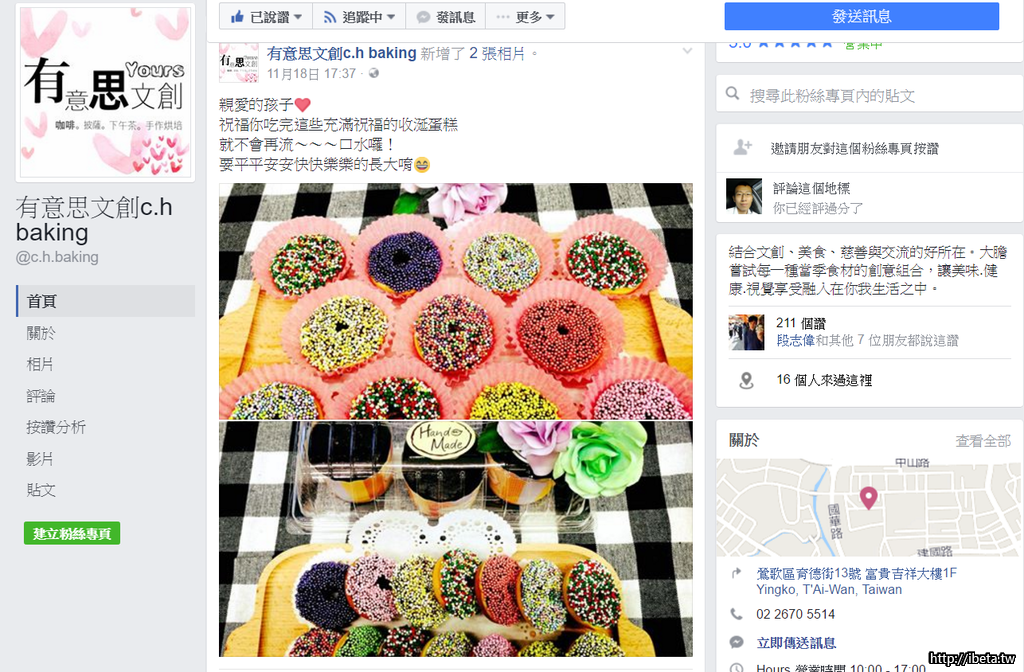The height and width of the screenshot is (672, 1024).
Task: Go to the 首頁 home section
Action: click(42, 301)
